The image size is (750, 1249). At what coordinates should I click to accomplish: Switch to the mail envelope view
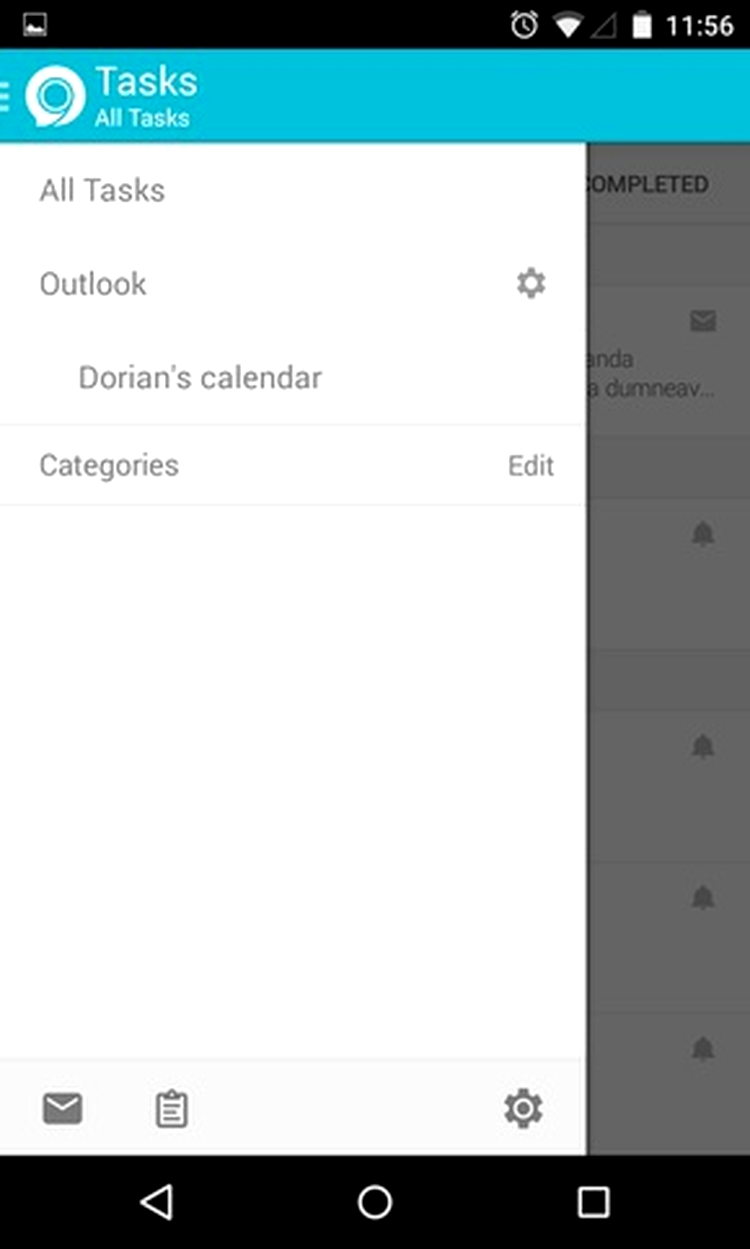click(x=62, y=1108)
